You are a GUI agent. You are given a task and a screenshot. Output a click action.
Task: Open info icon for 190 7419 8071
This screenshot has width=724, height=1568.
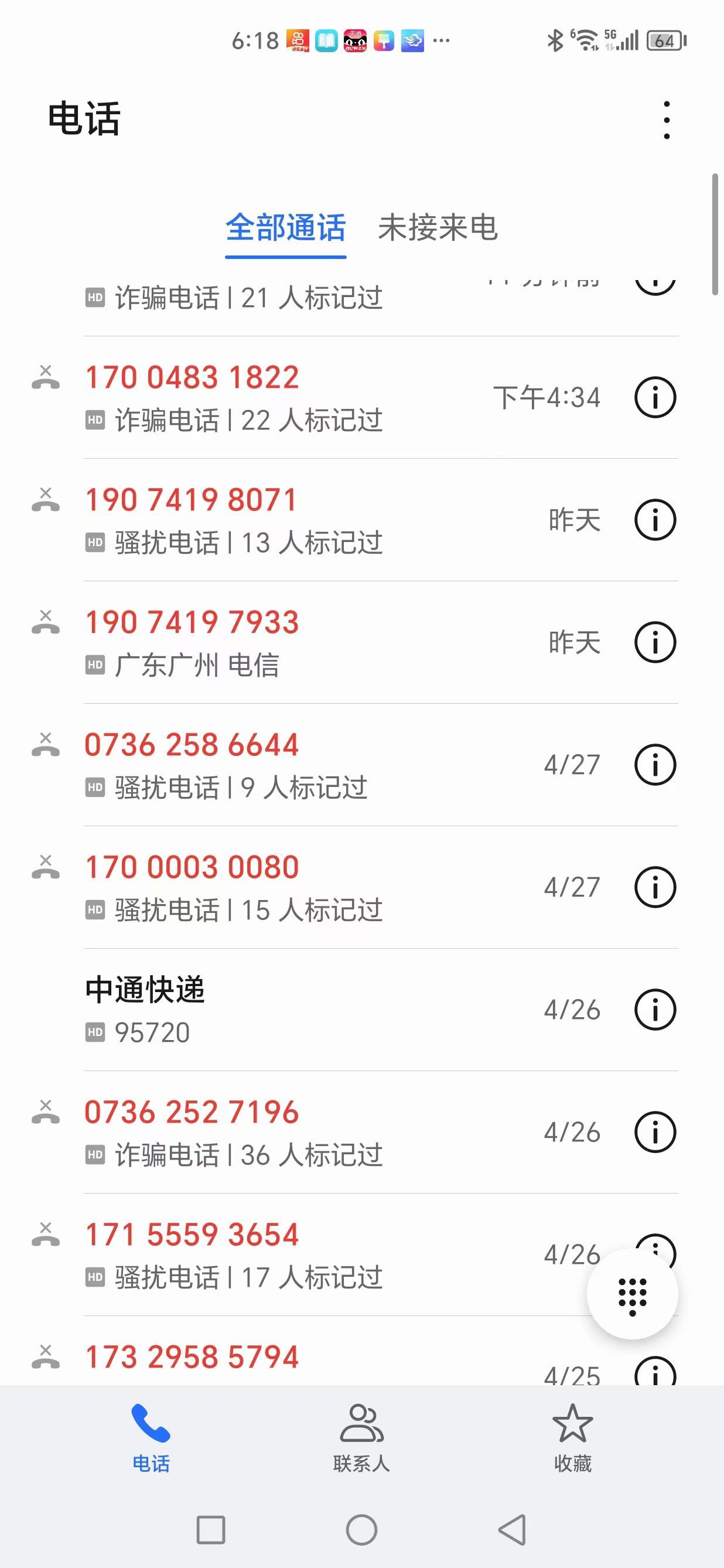click(655, 520)
